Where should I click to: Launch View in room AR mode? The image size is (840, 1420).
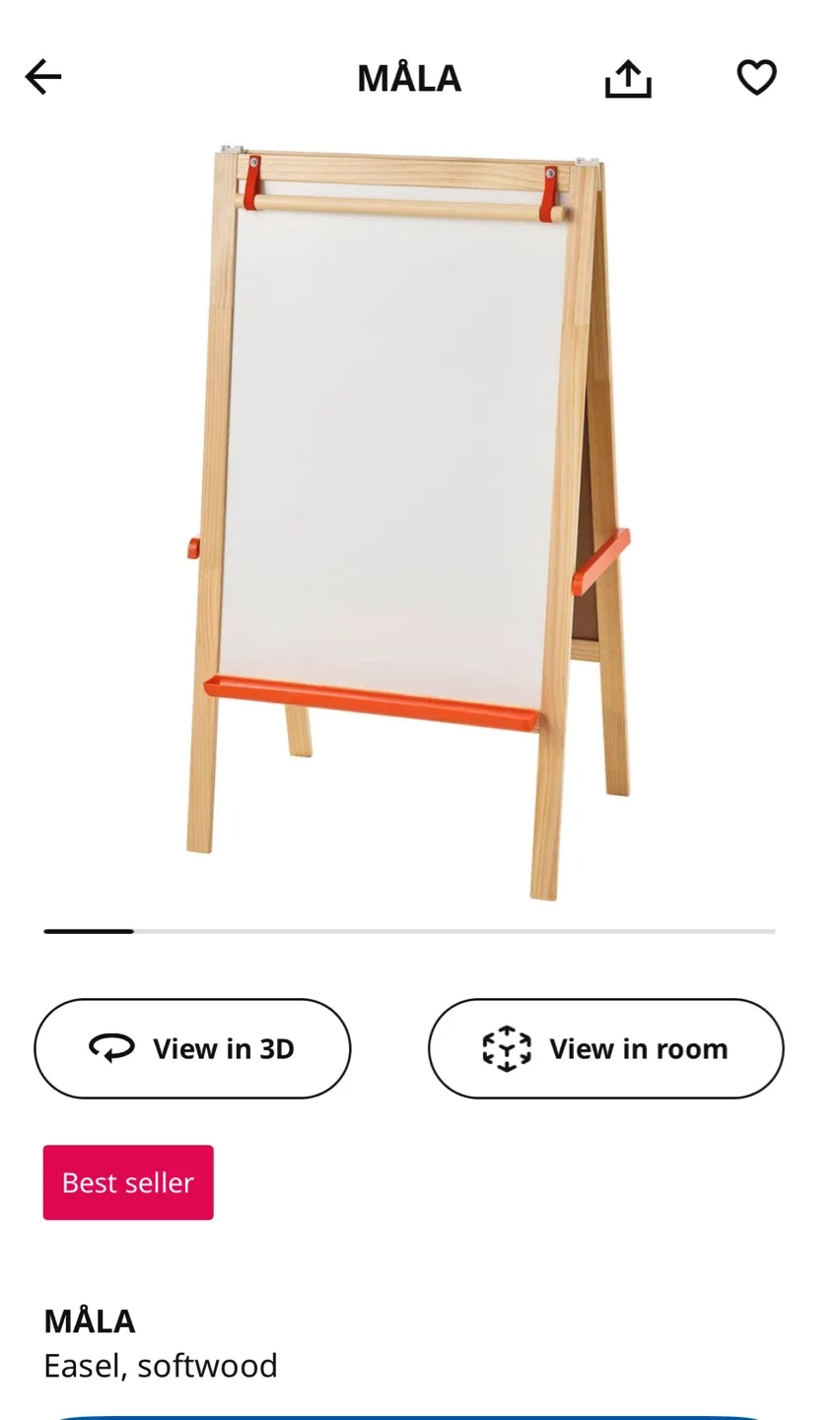(605, 1048)
